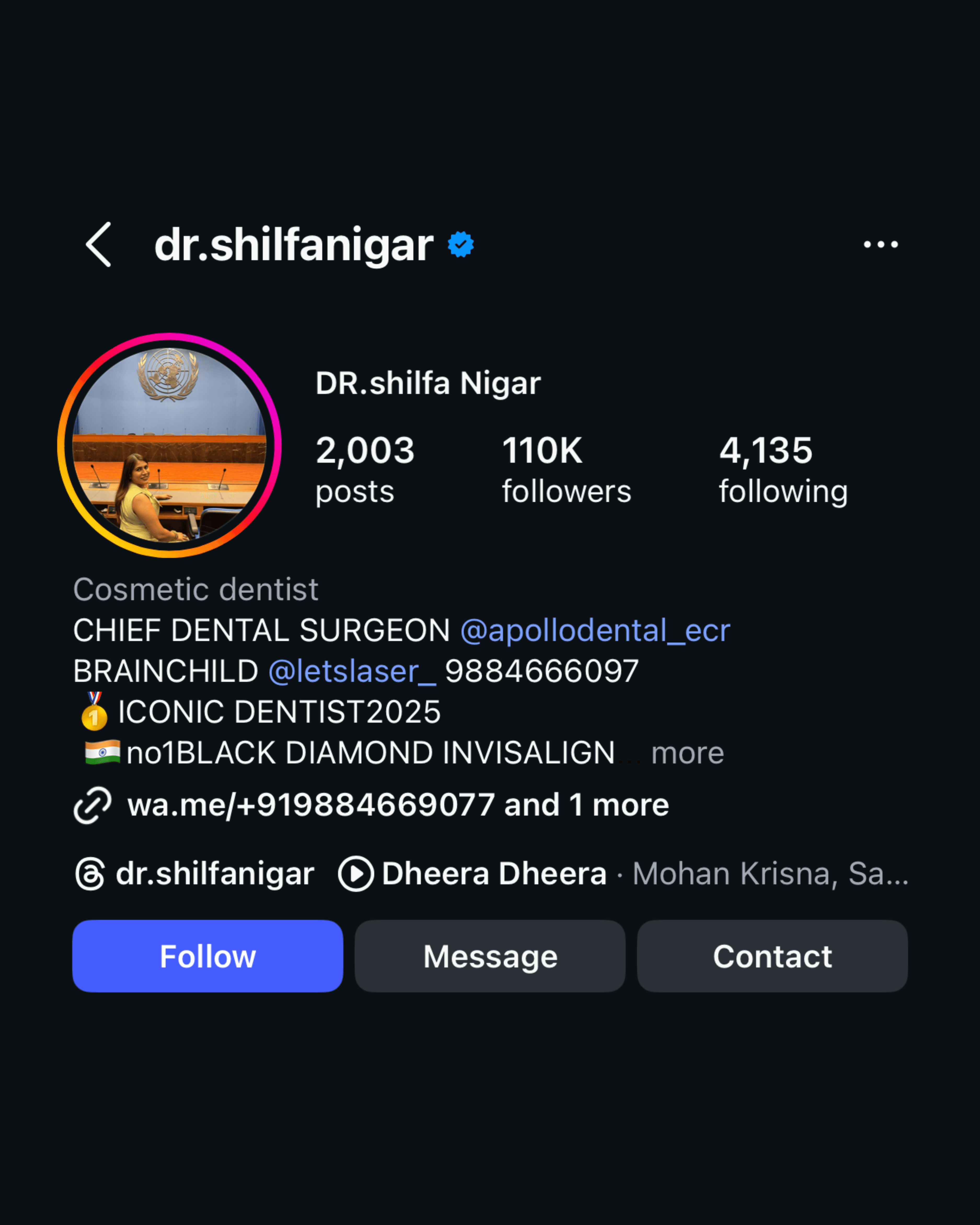The width and height of the screenshot is (980, 1225).
Task: Open dr.shilfanigar on Threads
Action: pos(195,874)
